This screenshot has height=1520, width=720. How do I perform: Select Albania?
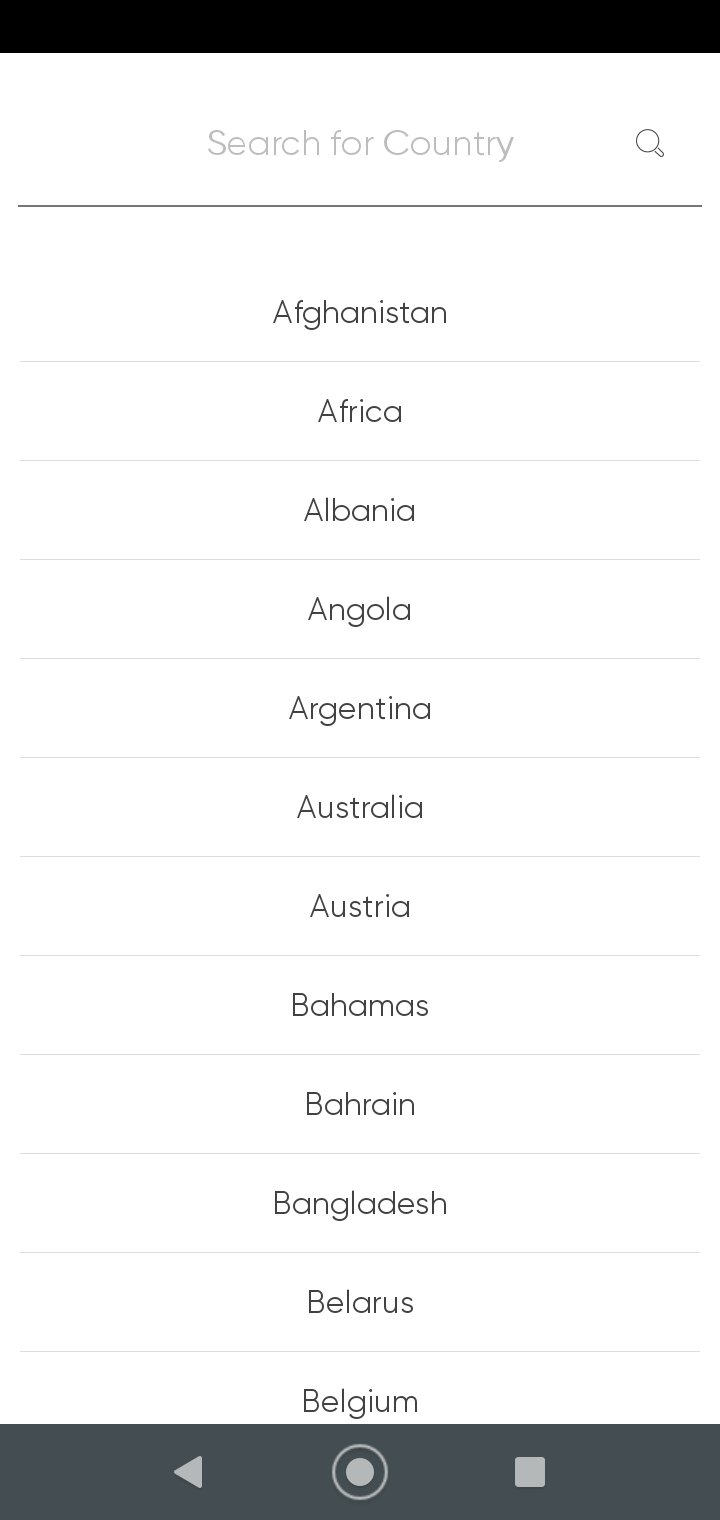360,511
